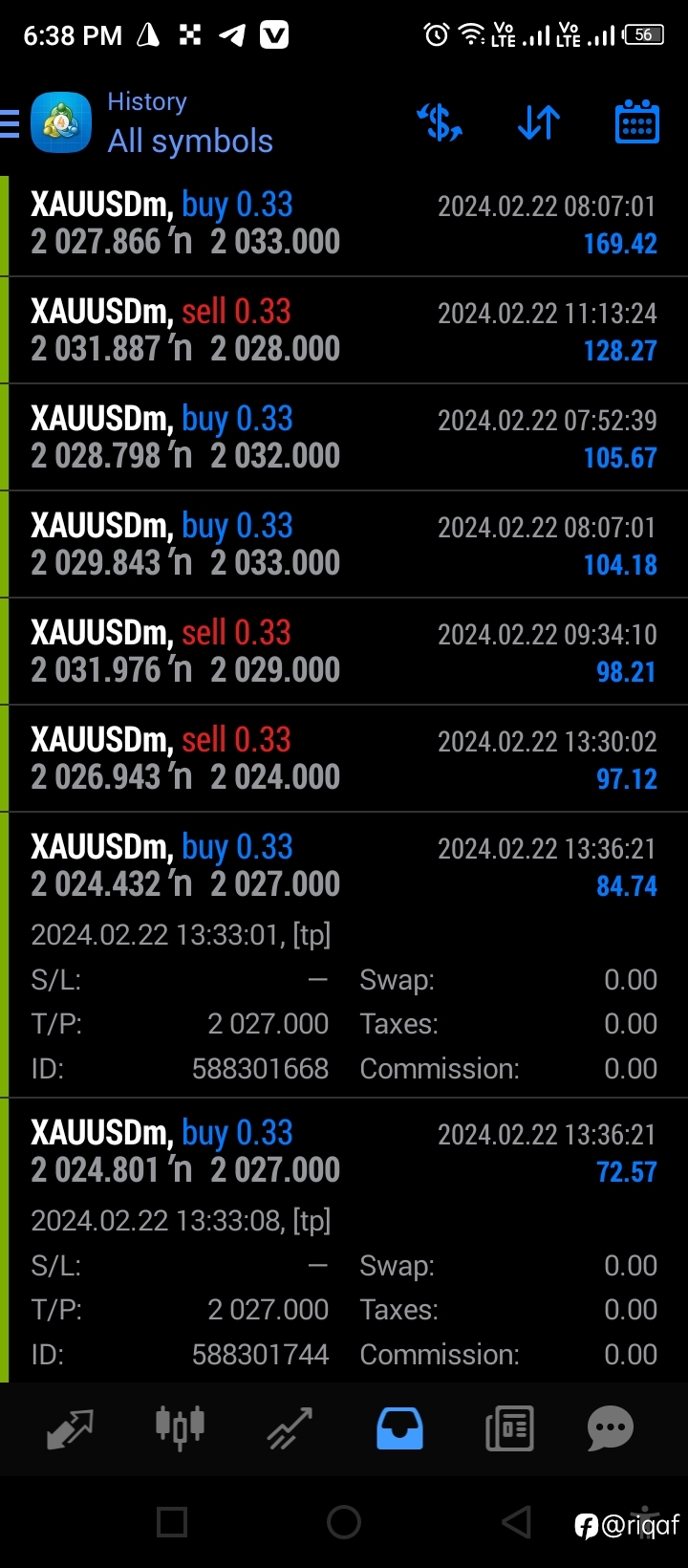Image resolution: width=688 pixels, height=1568 pixels.
Task: Open the calendar date range picker
Action: click(x=637, y=121)
